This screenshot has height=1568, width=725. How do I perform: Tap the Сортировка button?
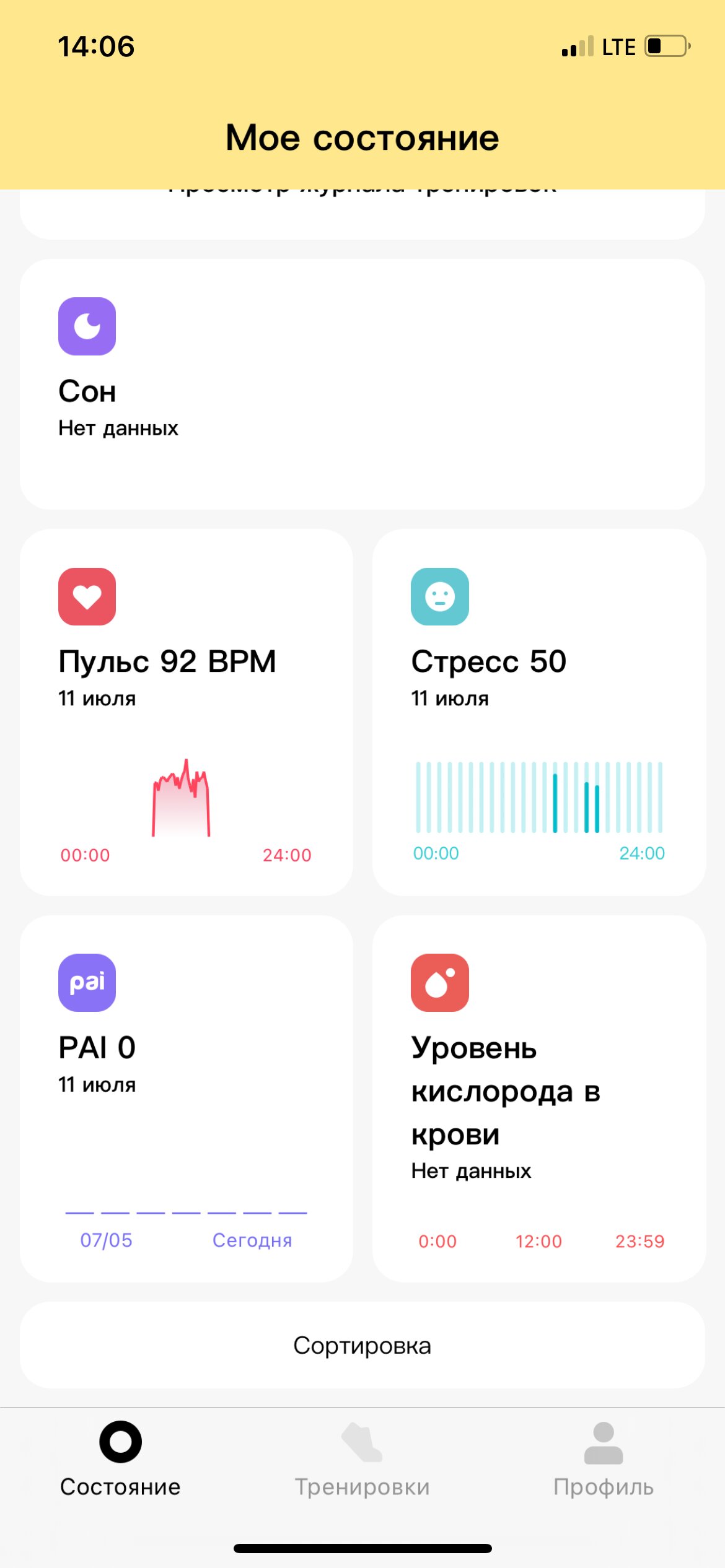coord(362,1345)
